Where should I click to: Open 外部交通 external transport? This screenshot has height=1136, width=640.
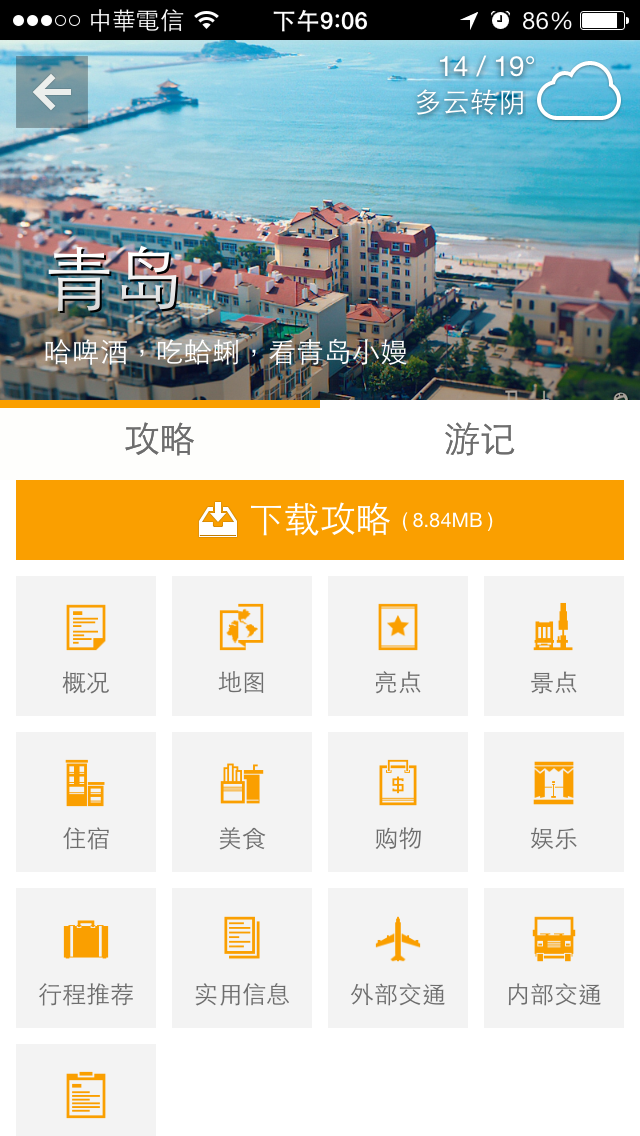[x=397, y=958]
